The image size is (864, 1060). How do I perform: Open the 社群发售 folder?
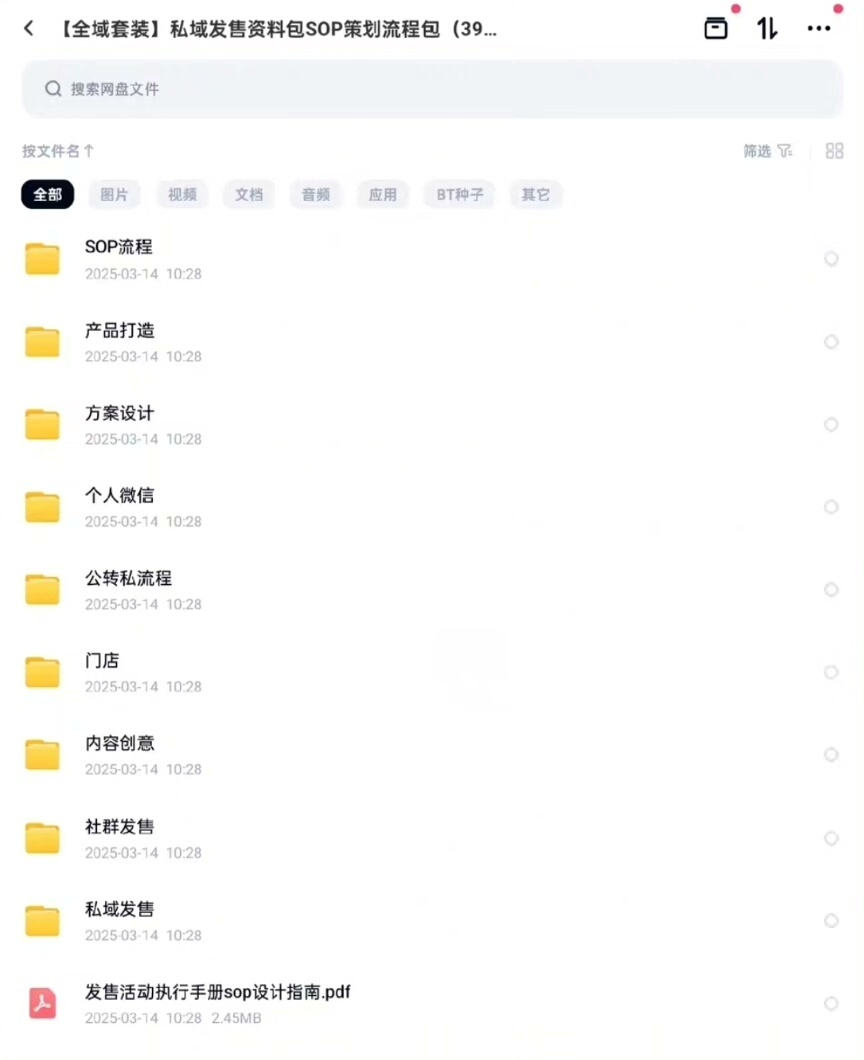(119, 837)
